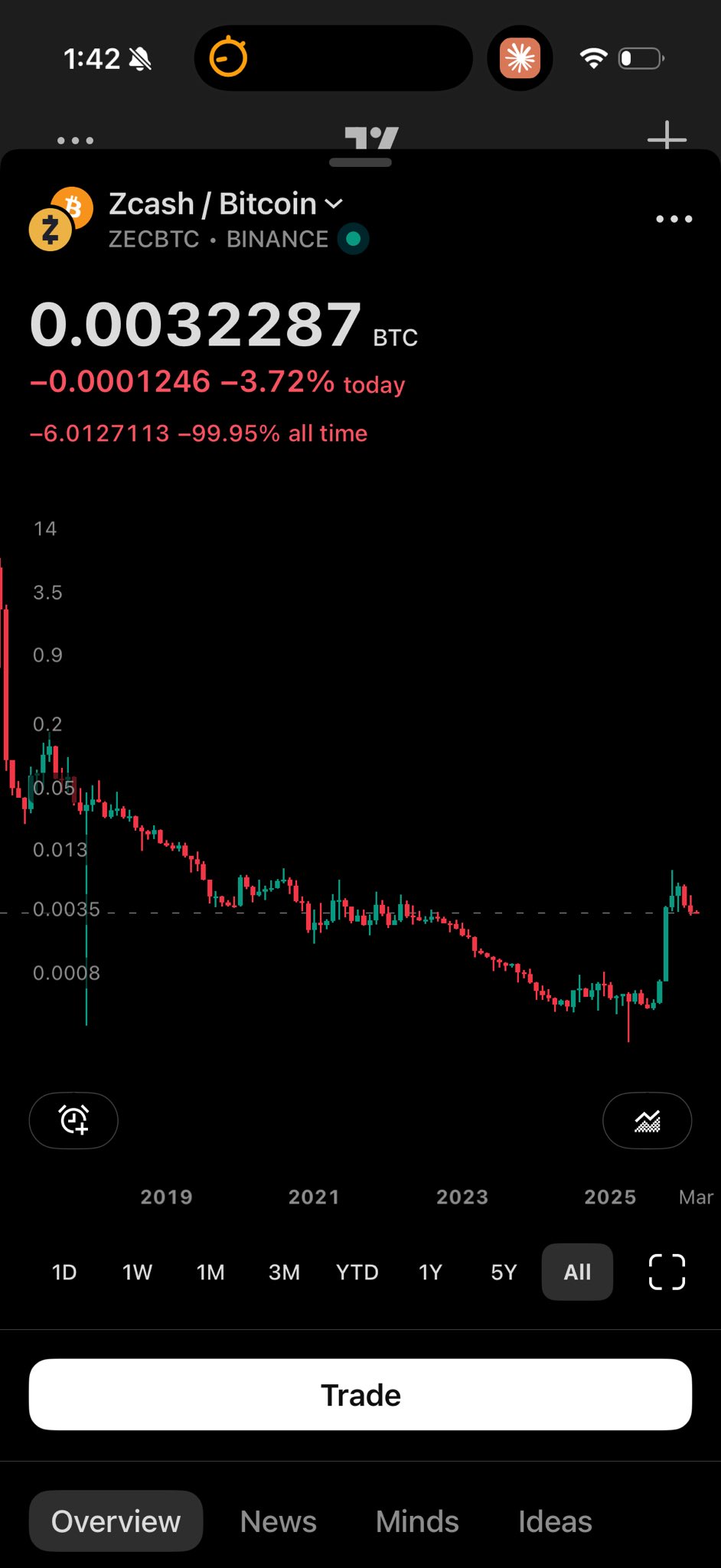721x1568 pixels.
Task: Tap the plus icon behind the sheet
Action: point(667,137)
